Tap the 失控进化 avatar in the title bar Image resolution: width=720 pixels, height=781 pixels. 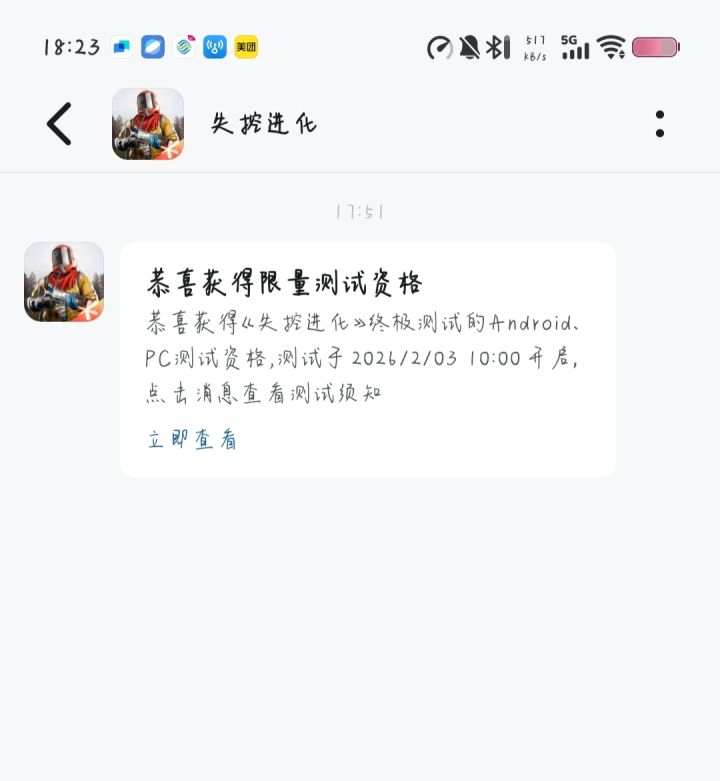coord(148,123)
